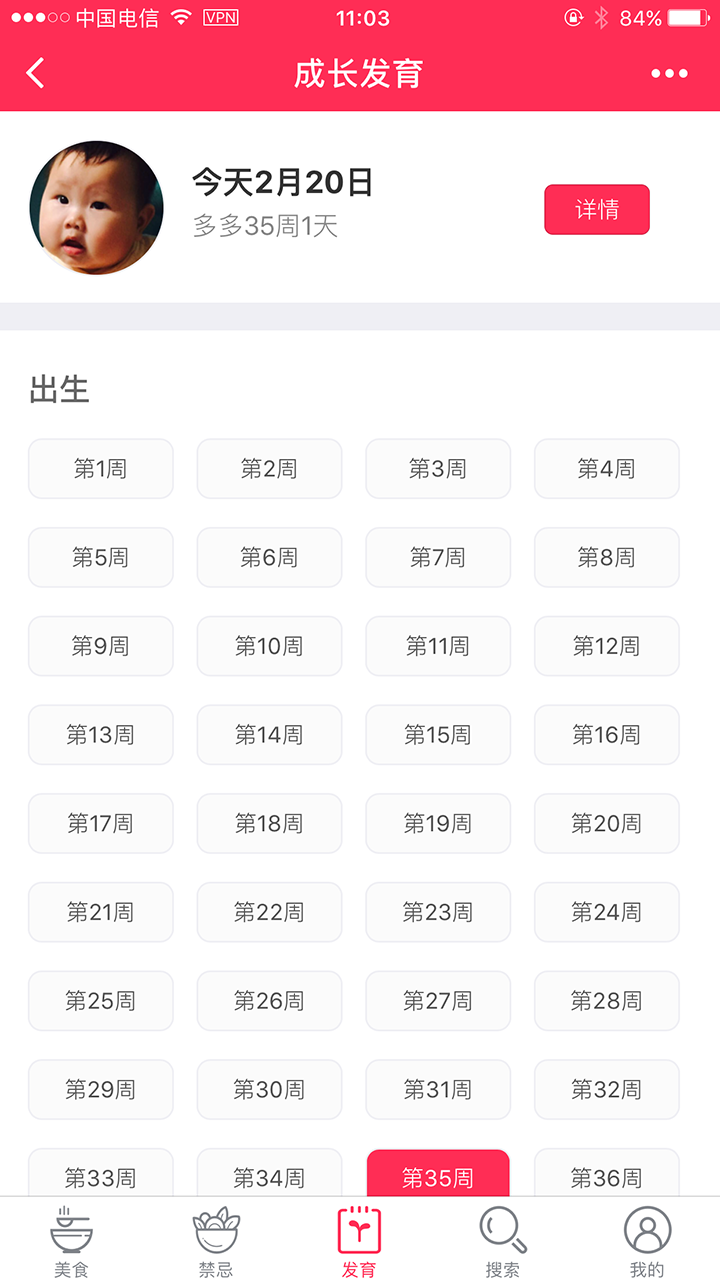This screenshot has height=1280, width=720.
Task: Open the 我的 profile tab
Action: [647, 1240]
